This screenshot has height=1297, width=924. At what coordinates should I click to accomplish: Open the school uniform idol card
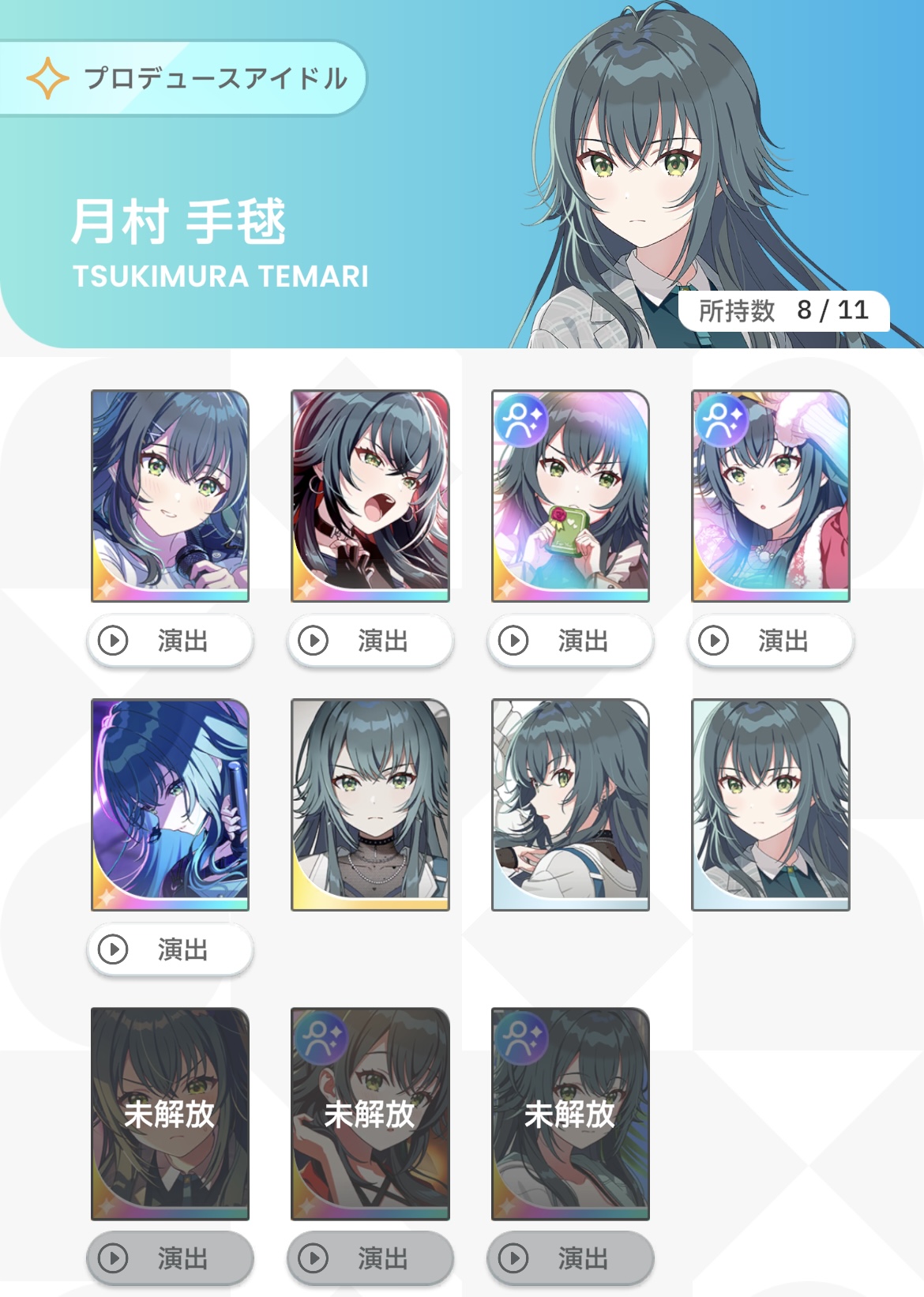(771, 805)
